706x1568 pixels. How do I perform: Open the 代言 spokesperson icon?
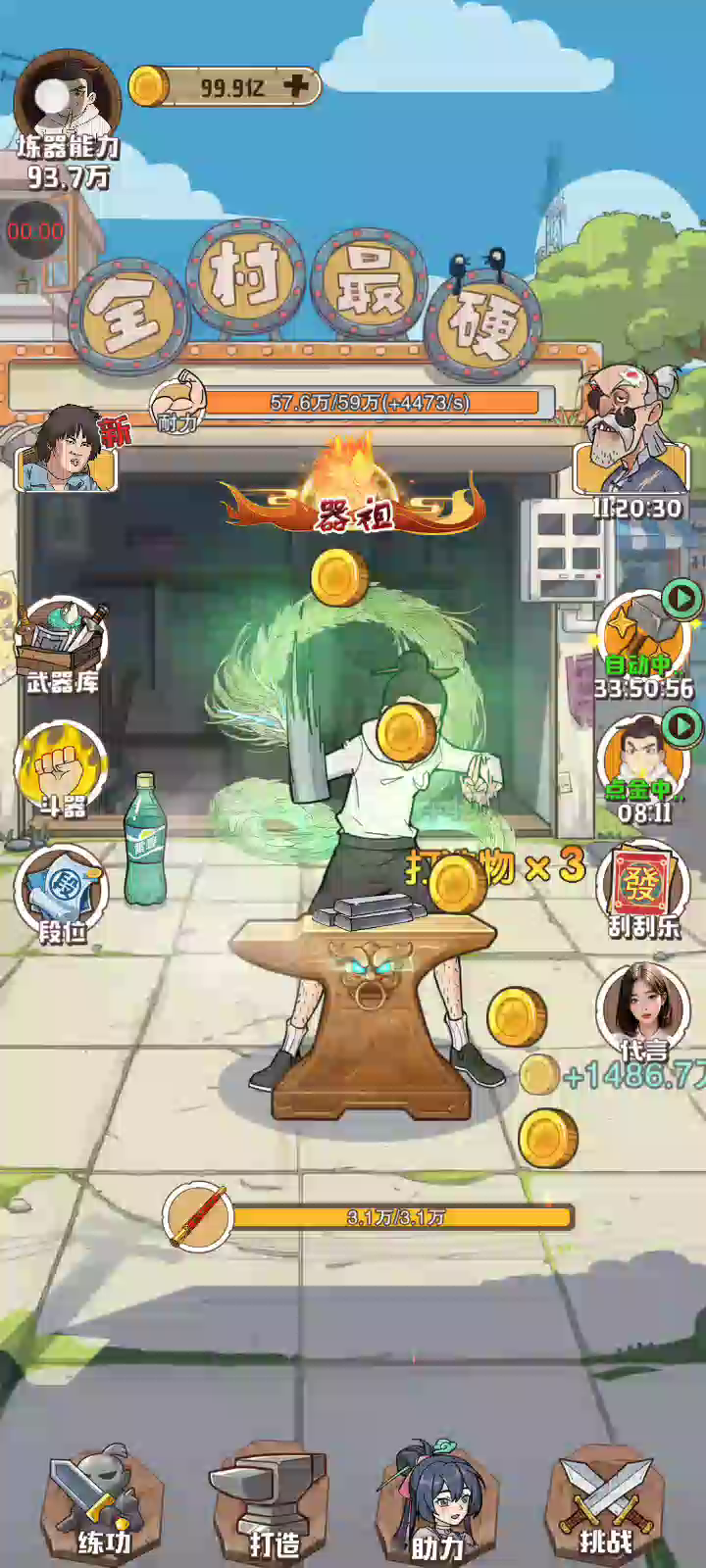[x=643, y=1009]
